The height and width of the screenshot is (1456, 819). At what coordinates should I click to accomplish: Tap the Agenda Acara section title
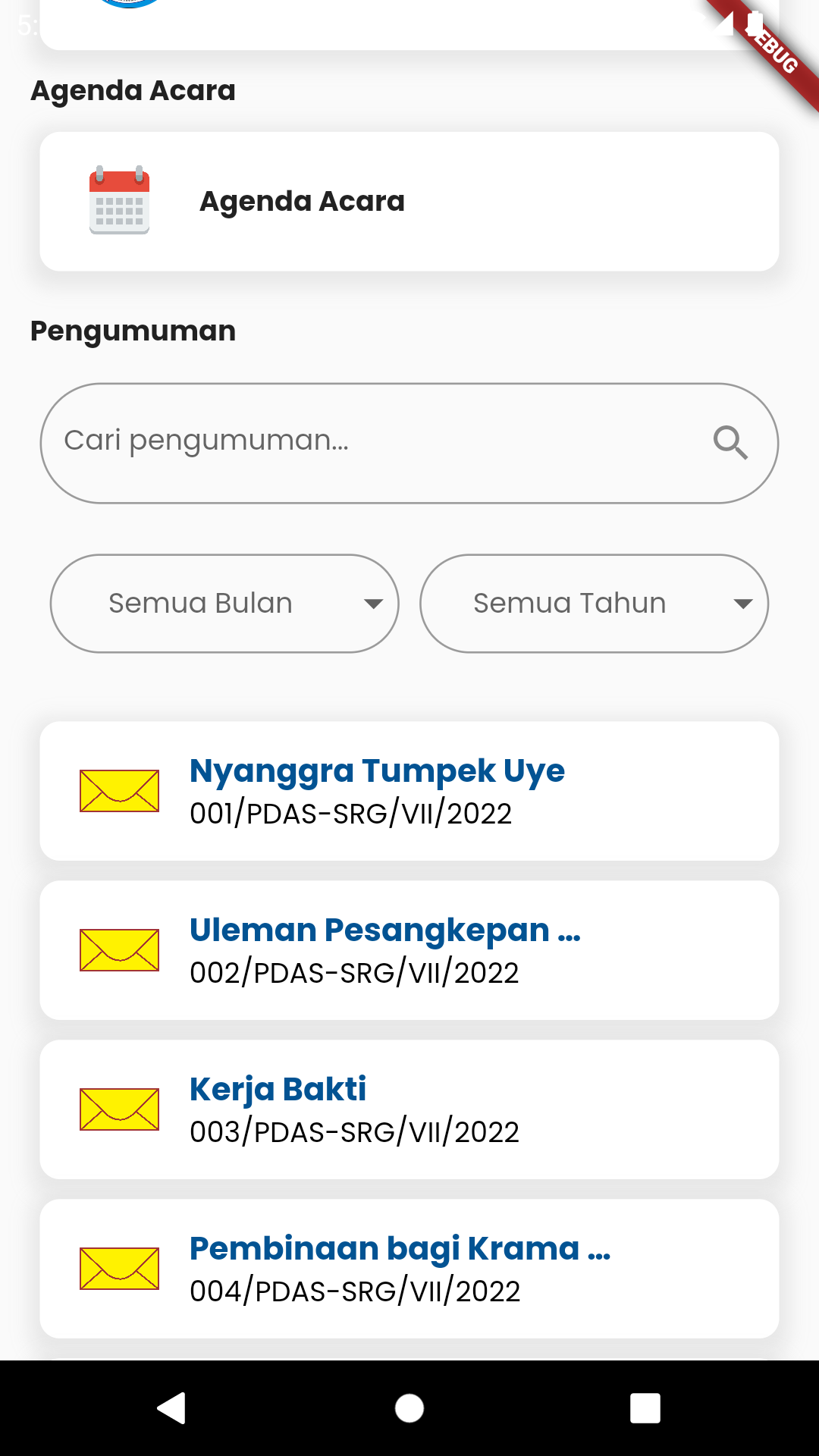(x=133, y=90)
